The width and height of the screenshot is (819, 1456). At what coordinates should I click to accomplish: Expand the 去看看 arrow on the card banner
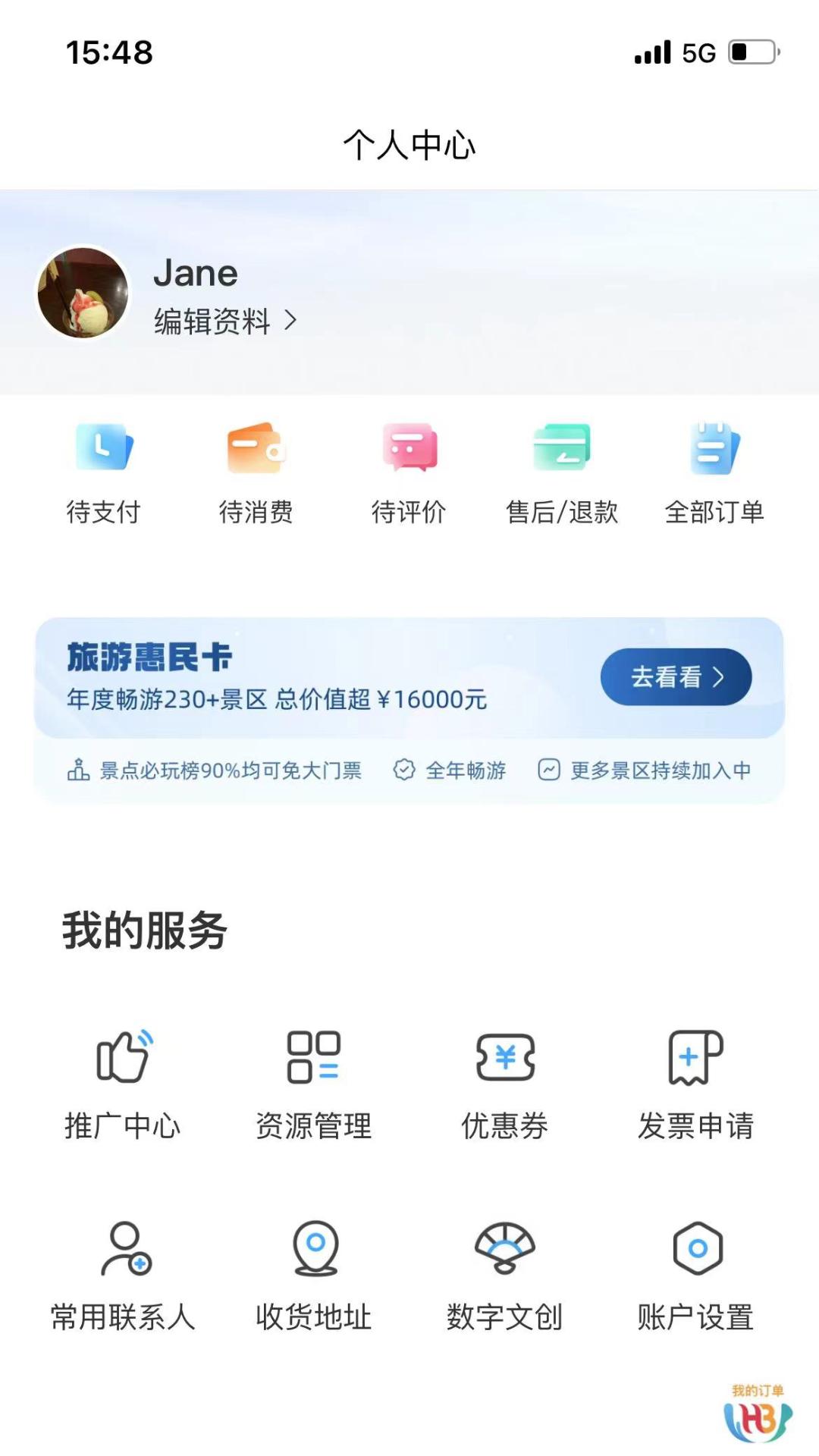coord(719,677)
